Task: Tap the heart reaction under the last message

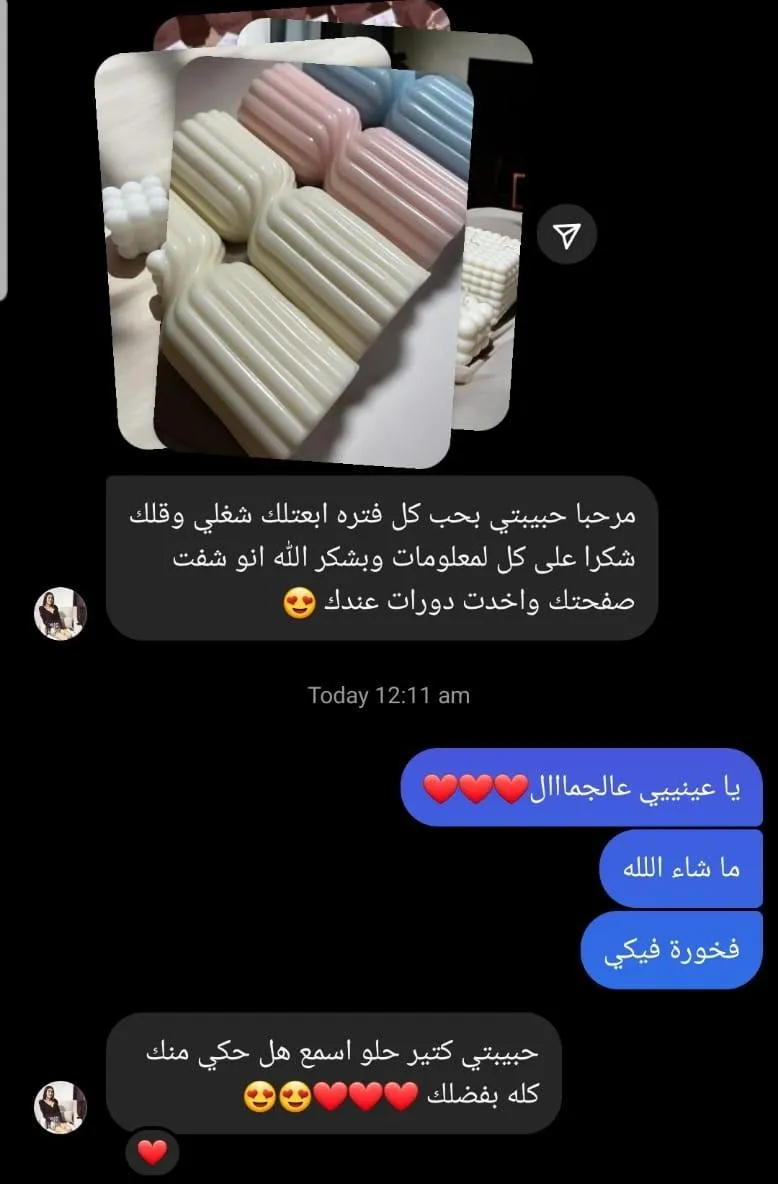Action: pyautogui.click(x=153, y=1152)
